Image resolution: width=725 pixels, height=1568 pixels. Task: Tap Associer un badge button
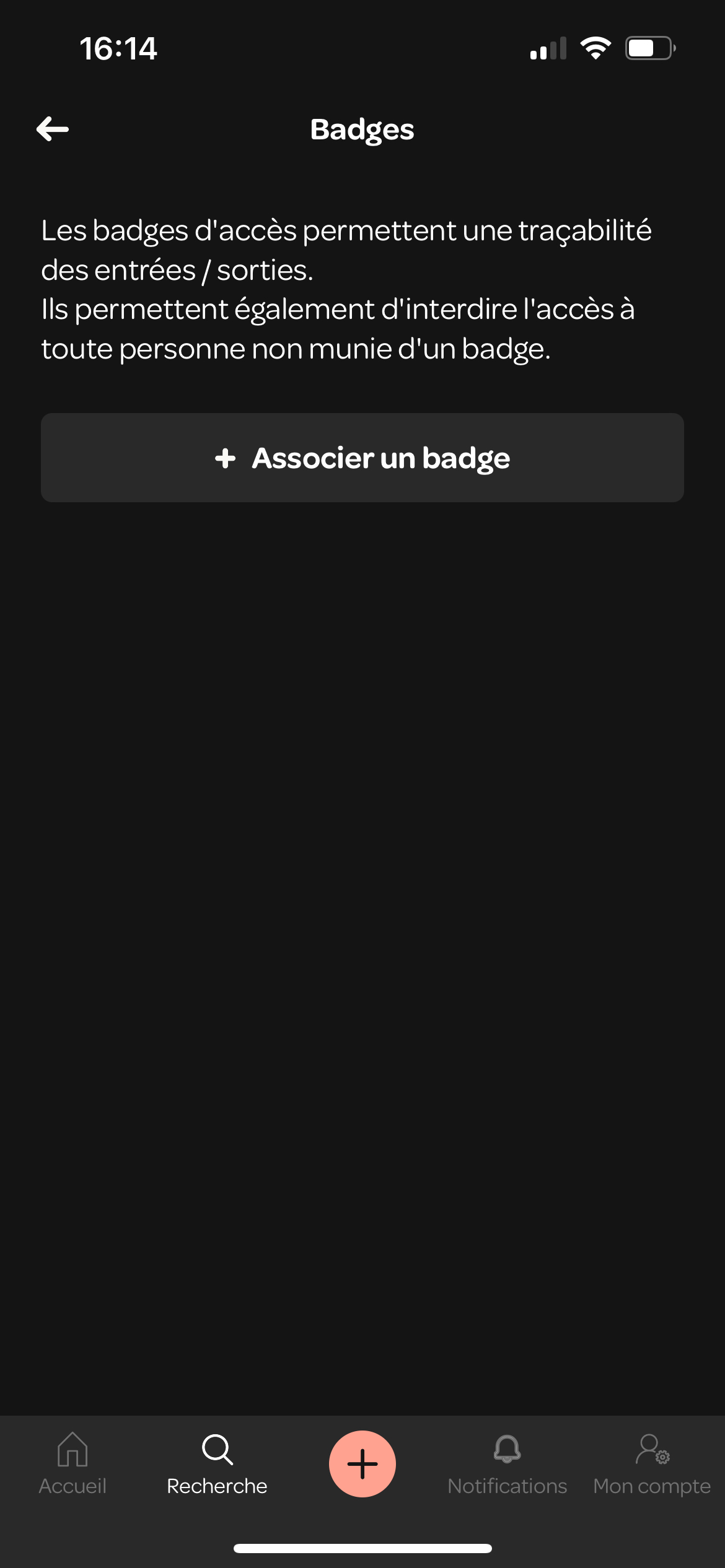(362, 458)
